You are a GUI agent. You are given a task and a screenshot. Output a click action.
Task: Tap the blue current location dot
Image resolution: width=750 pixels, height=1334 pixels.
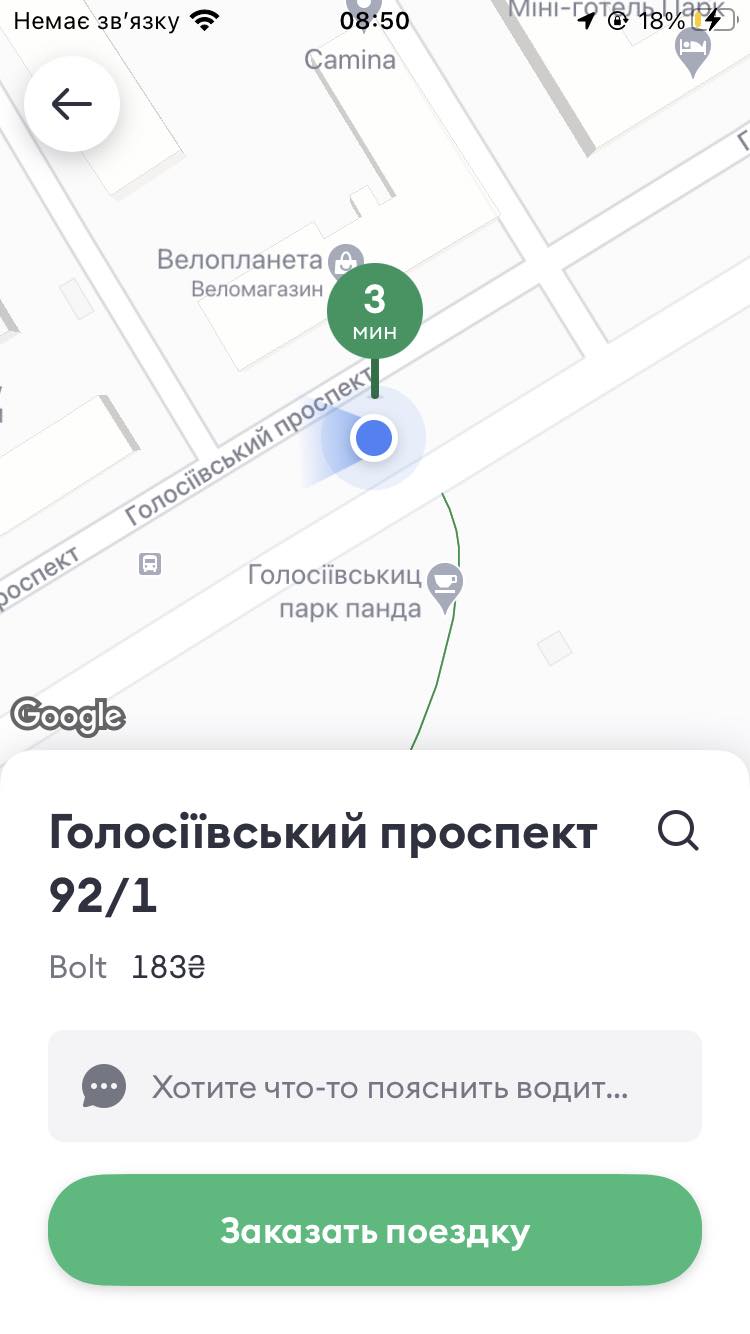point(374,437)
